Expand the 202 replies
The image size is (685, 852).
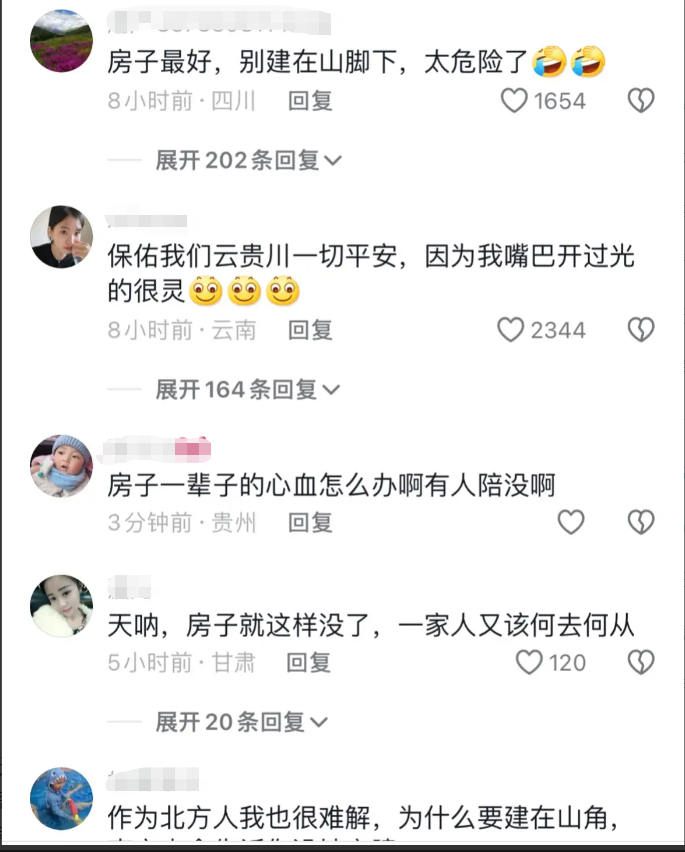click(x=248, y=160)
